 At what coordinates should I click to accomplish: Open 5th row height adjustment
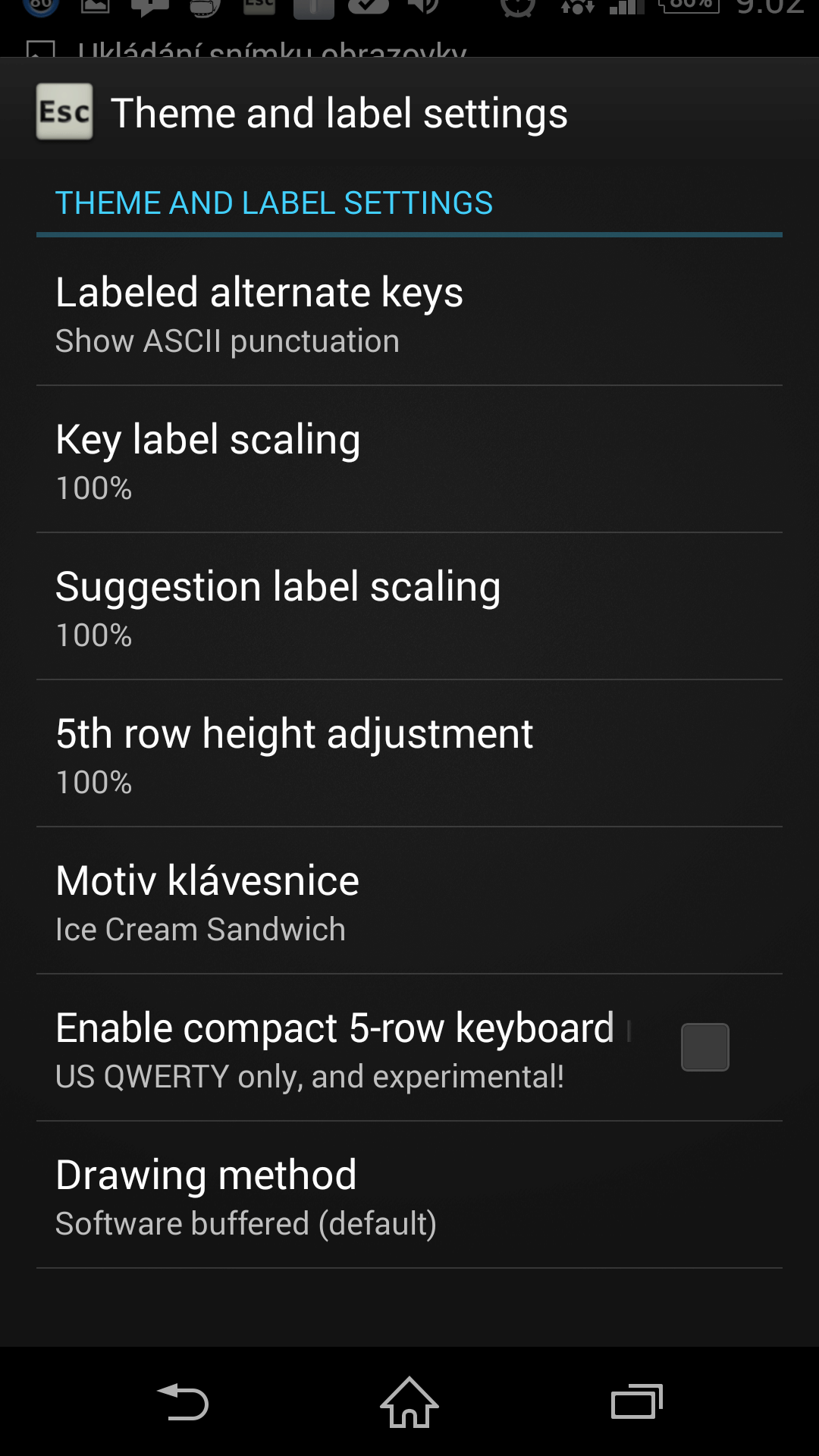[x=409, y=754]
